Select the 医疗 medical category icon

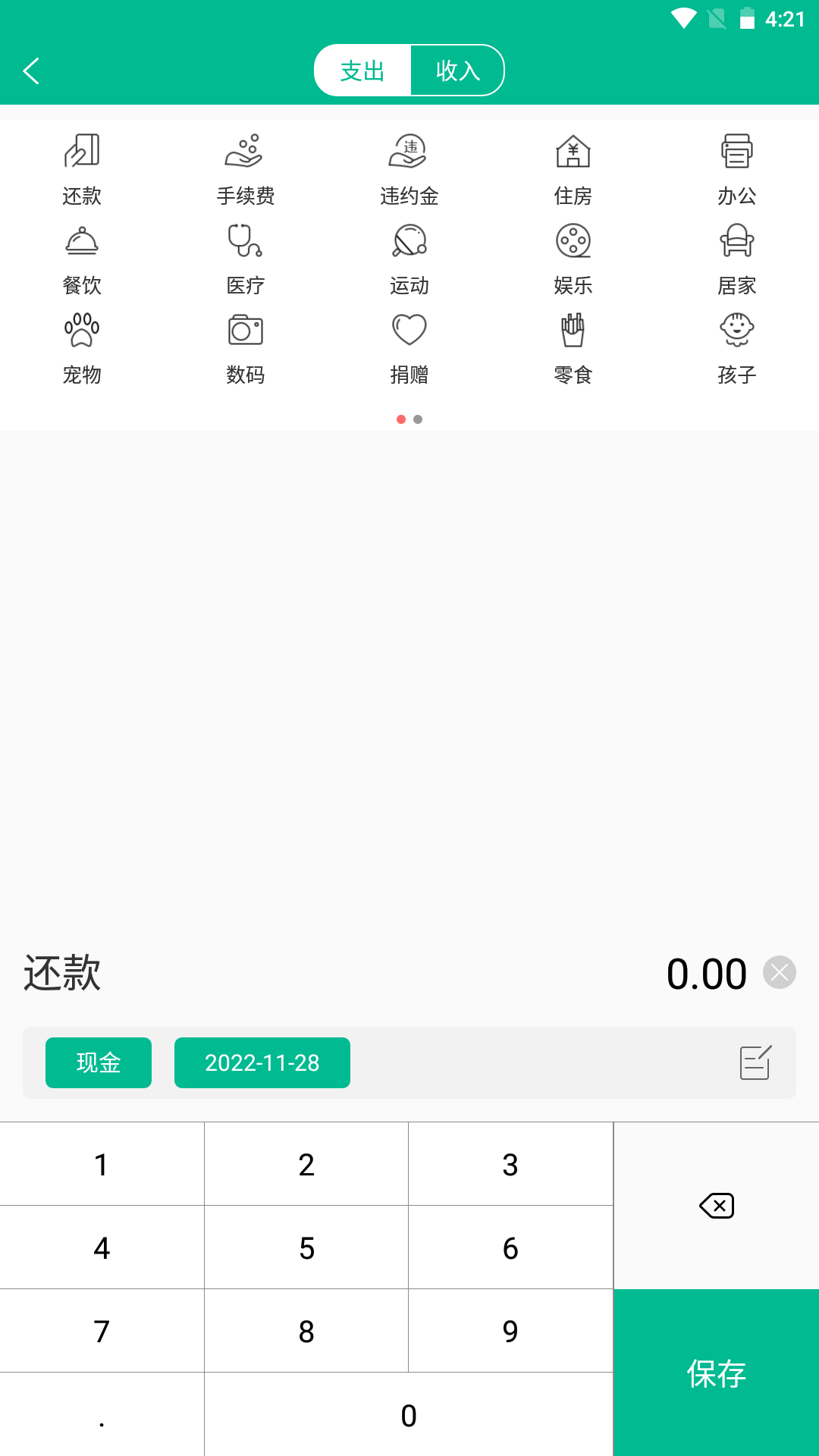point(246,258)
